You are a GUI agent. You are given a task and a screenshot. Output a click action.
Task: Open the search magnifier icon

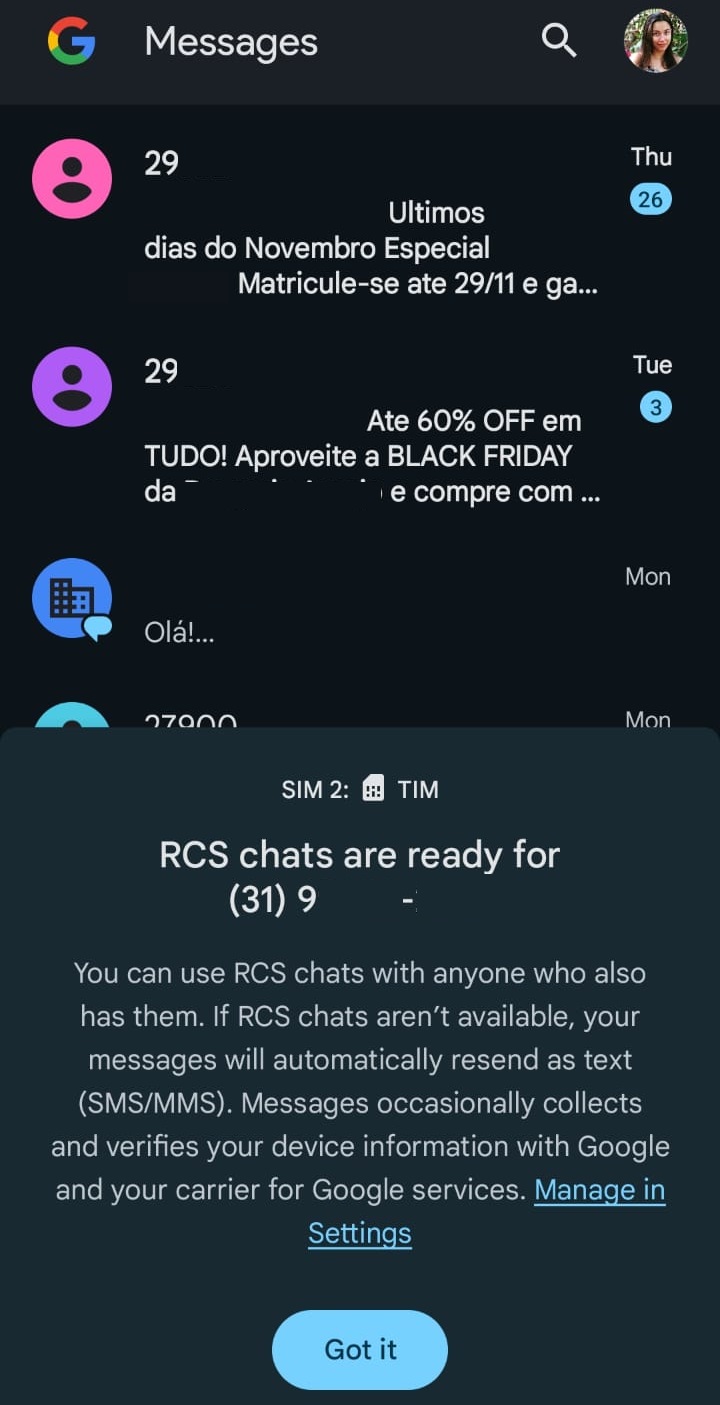click(x=559, y=41)
